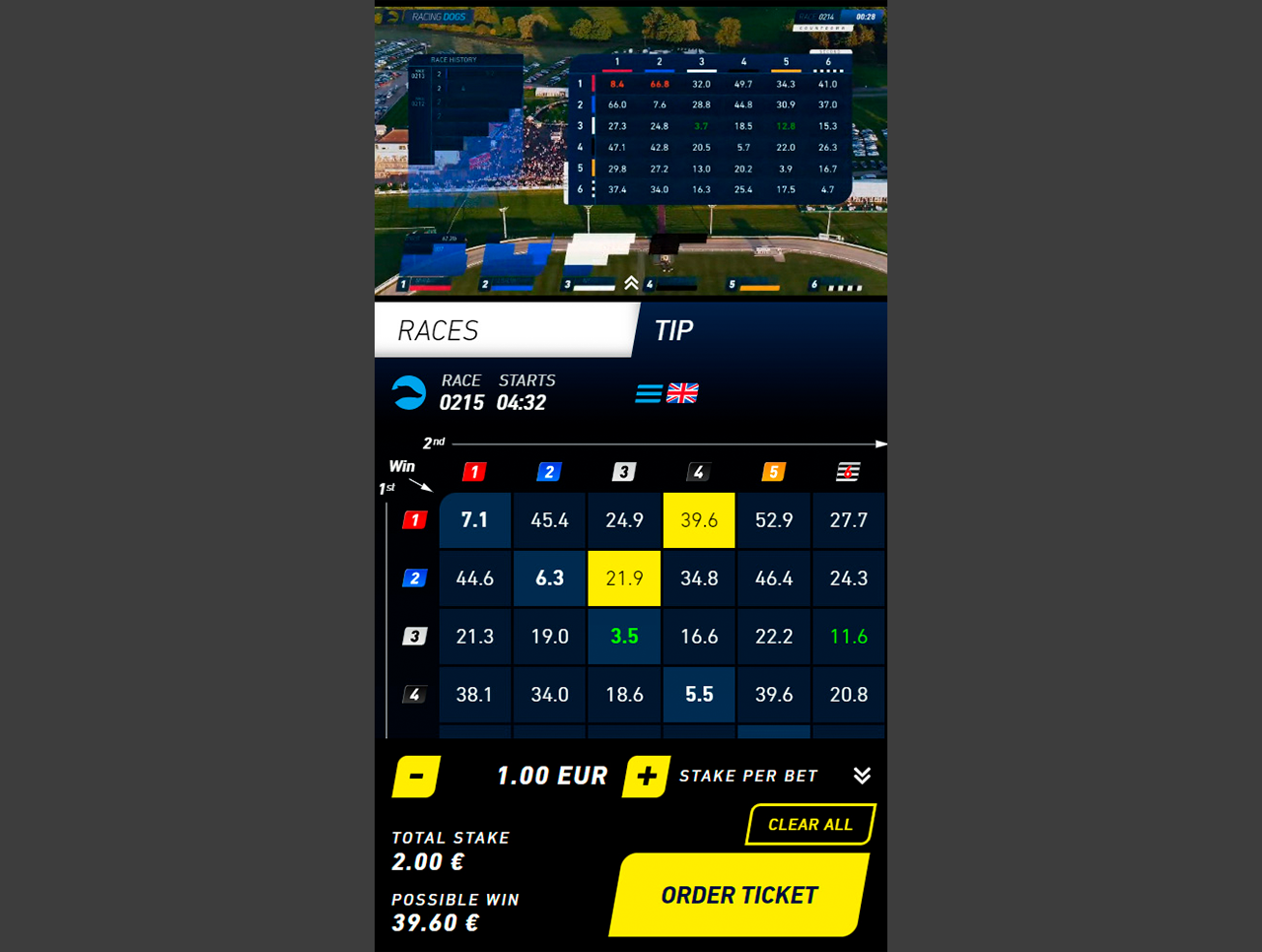The width and height of the screenshot is (1262, 952).
Task: Select the 7.1 win odds
Action: coord(474,520)
